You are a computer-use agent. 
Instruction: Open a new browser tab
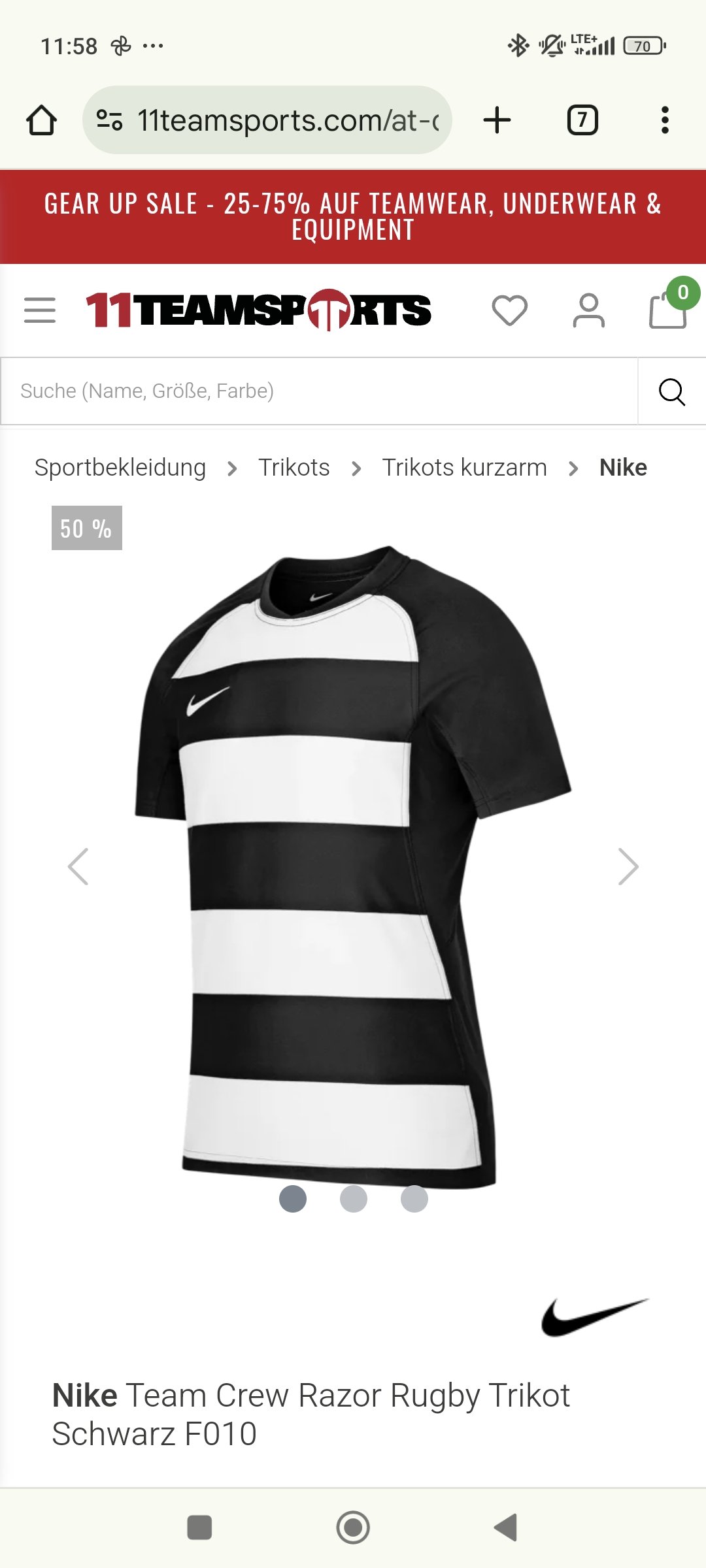click(x=497, y=120)
